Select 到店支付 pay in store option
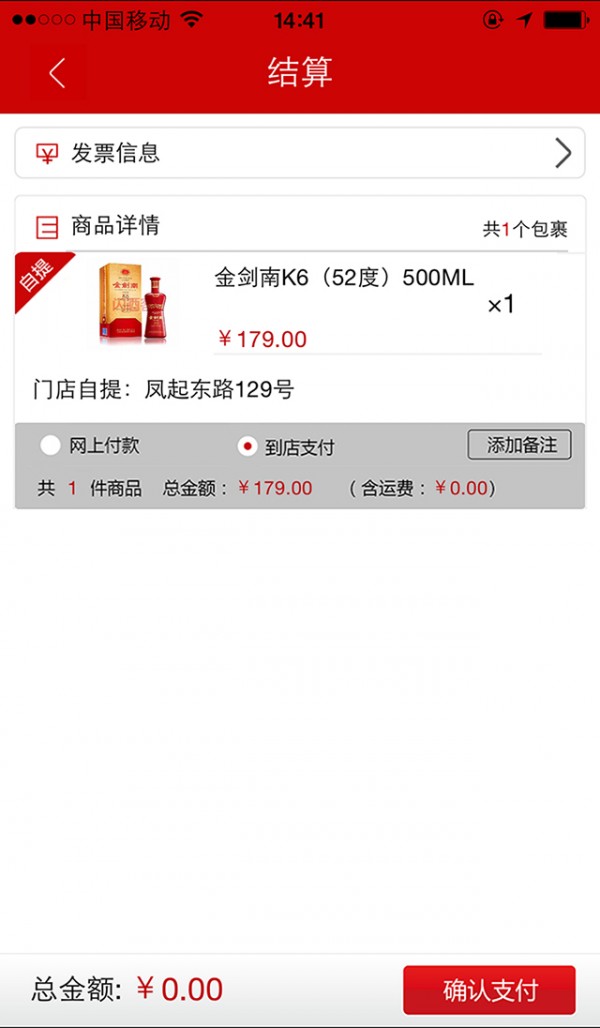This screenshot has width=600, height=1028. pyautogui.click(x=248, y=447)
